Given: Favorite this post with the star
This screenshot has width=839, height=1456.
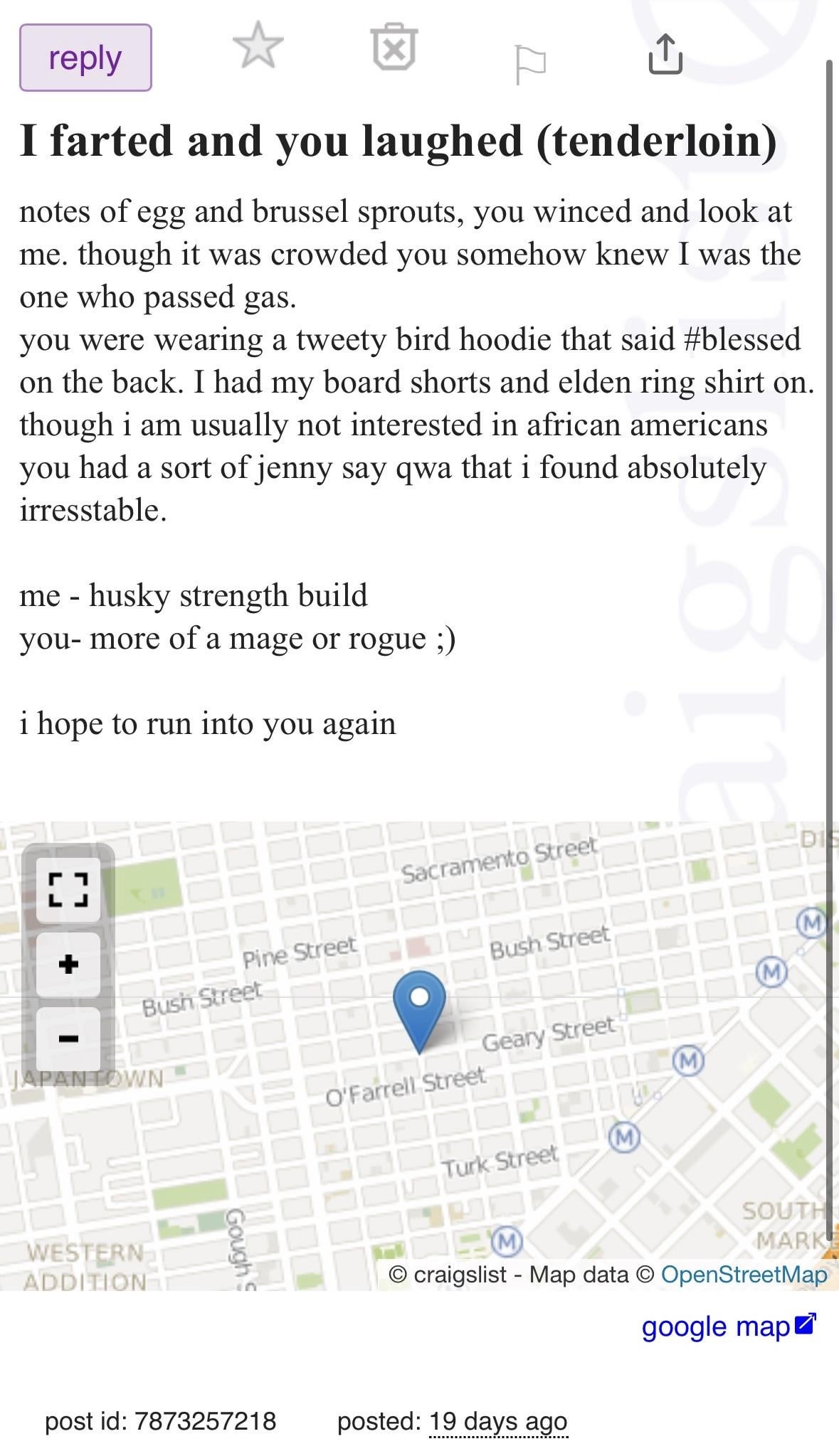Looking at the screenshot, I should [258, 46].
